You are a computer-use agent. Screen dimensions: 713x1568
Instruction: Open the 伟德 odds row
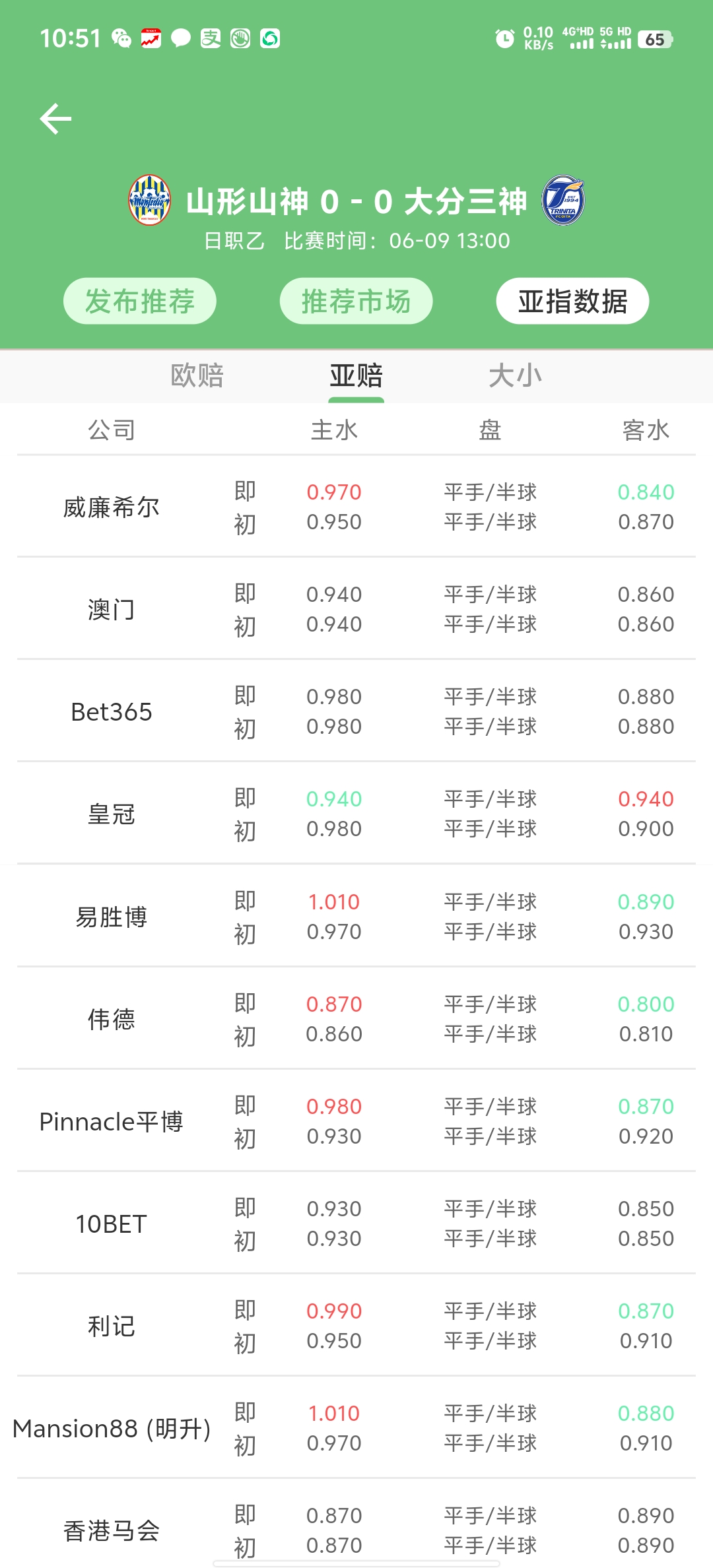click(x=356, y=1019)
